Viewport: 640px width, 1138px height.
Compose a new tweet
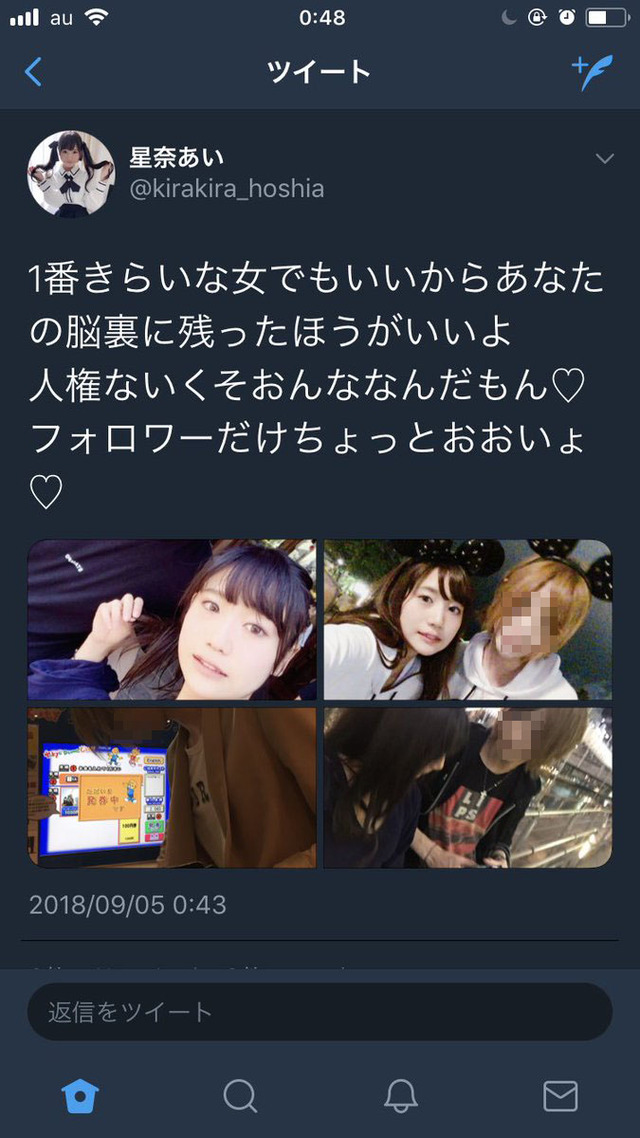(x=590, y=72)
